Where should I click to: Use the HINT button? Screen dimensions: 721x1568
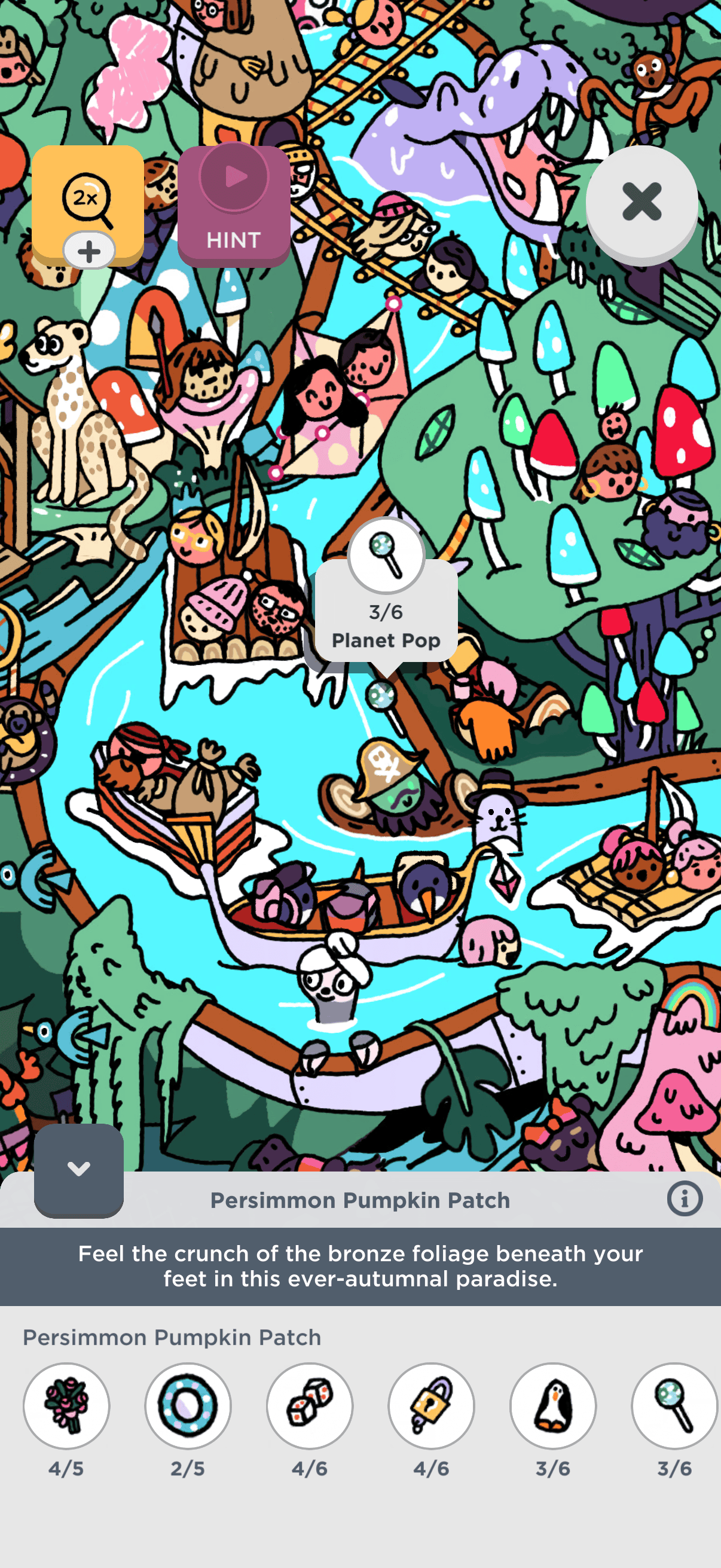pyautogui.click(x=234, y=207)
